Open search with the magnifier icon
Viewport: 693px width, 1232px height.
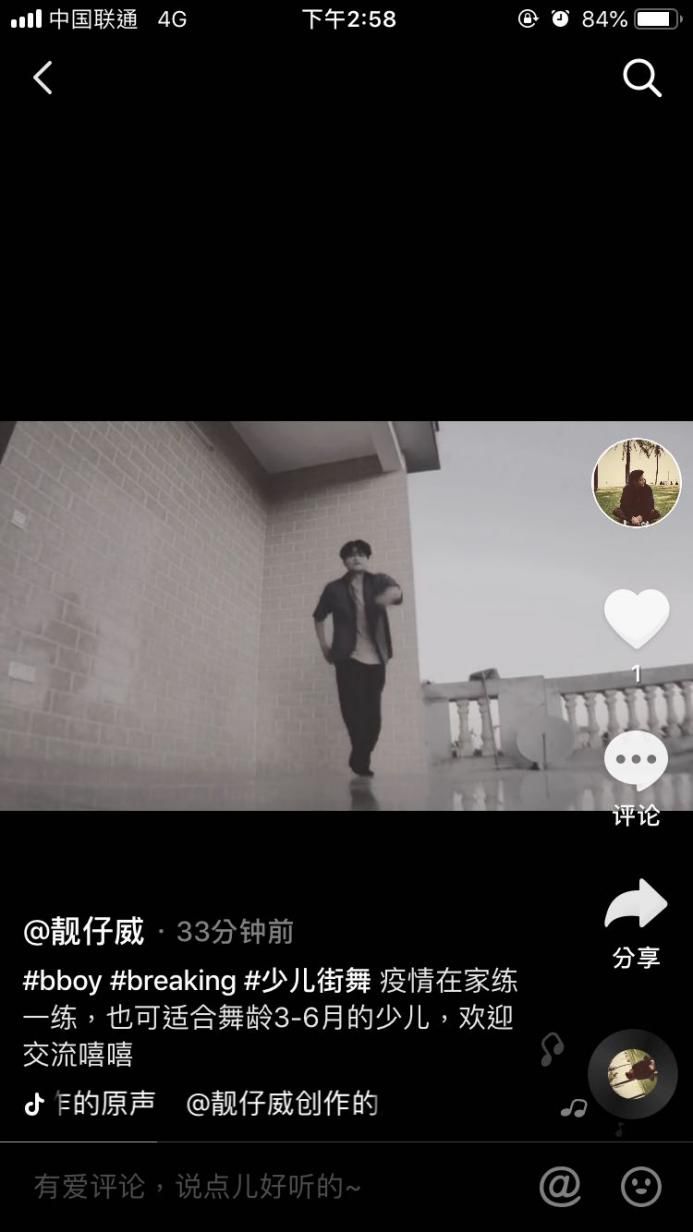coord(642,77)
